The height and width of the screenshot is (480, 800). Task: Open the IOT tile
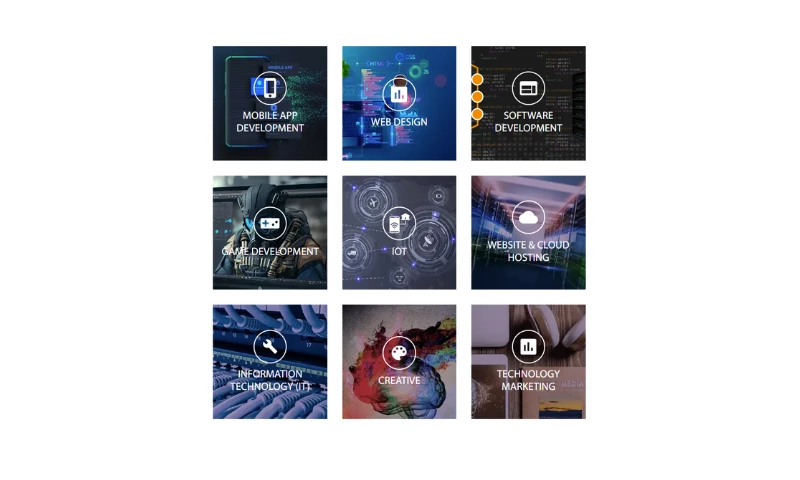[399, 233]
